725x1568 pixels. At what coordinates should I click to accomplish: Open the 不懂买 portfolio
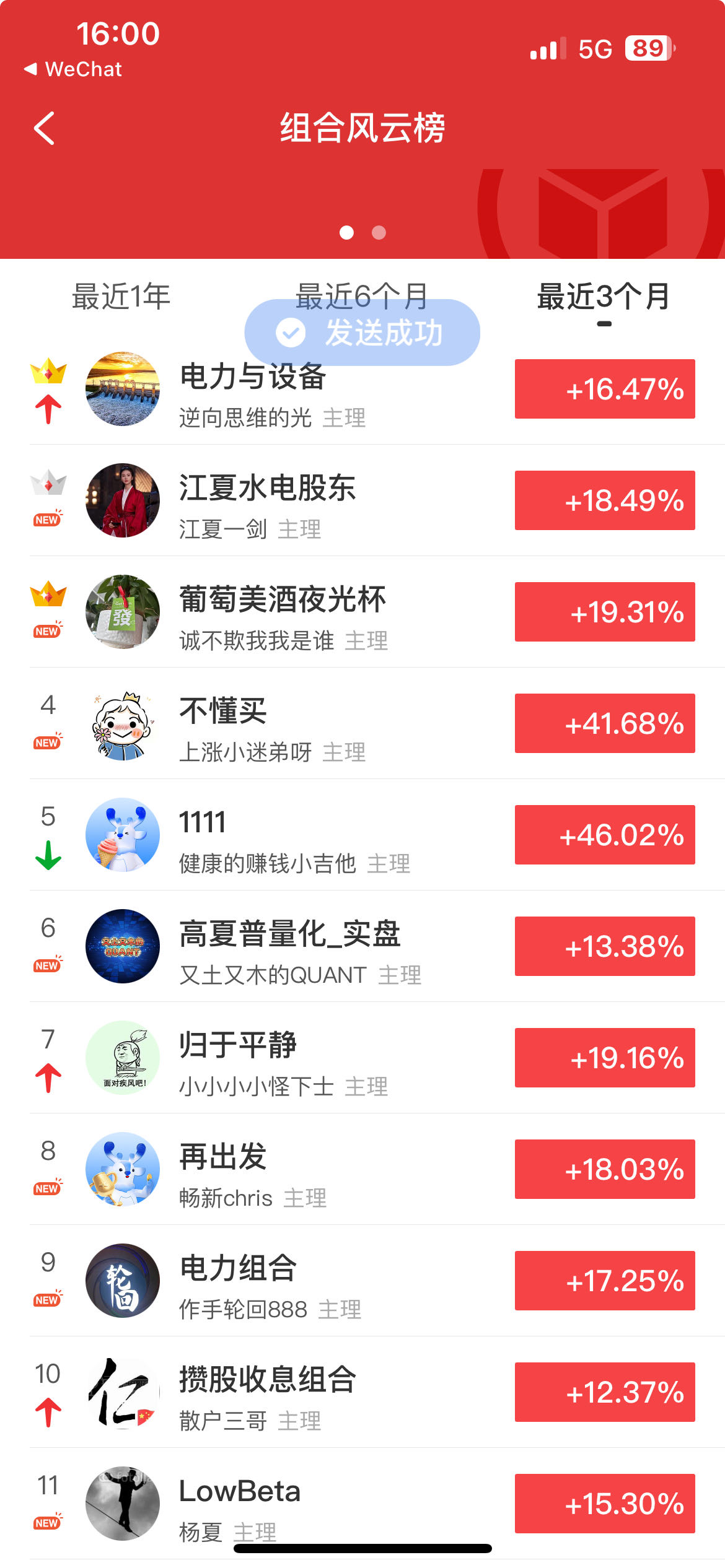pos(223,711)
